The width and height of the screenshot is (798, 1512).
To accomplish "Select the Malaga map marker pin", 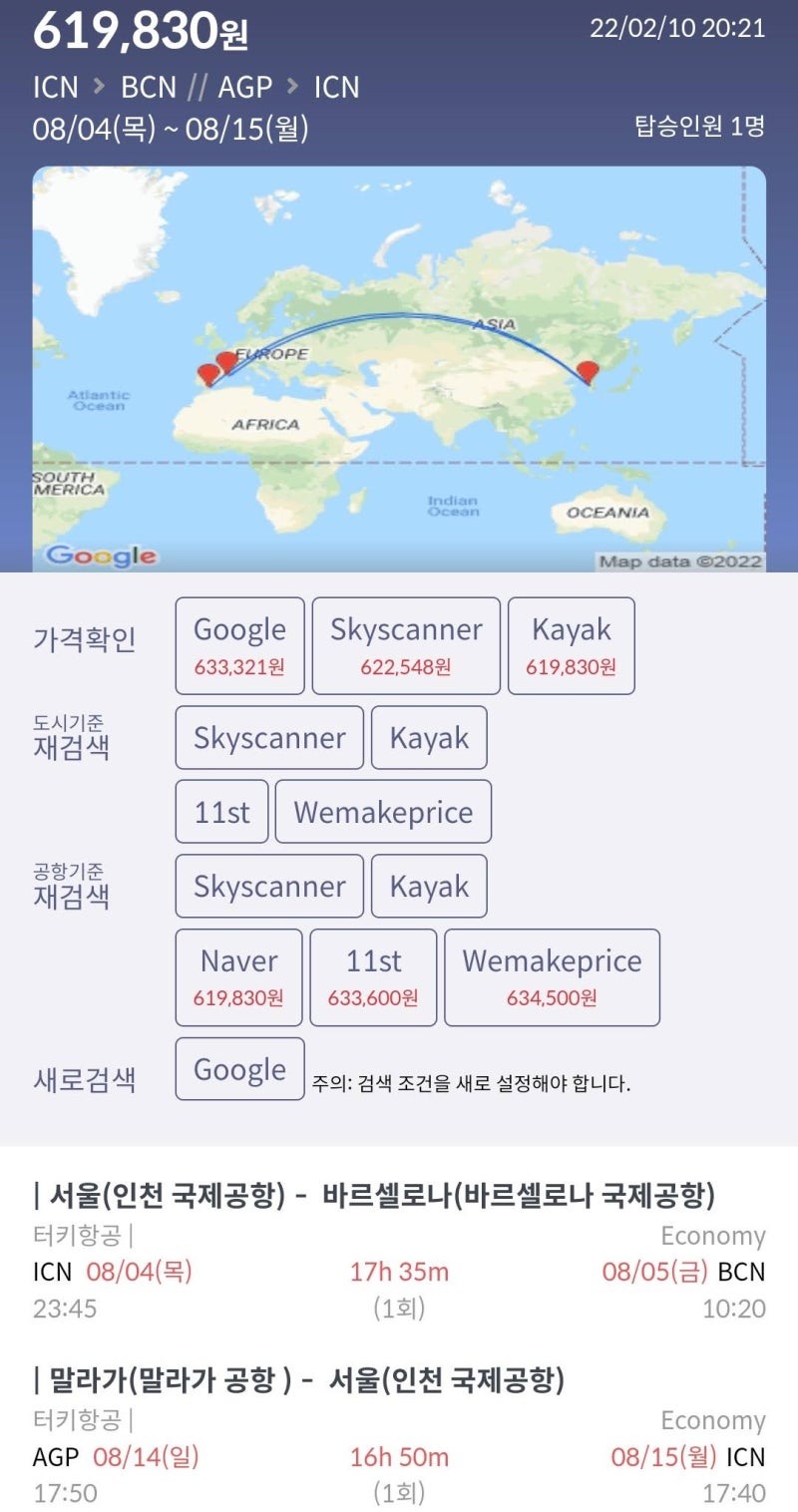I will tap(205, 374).
